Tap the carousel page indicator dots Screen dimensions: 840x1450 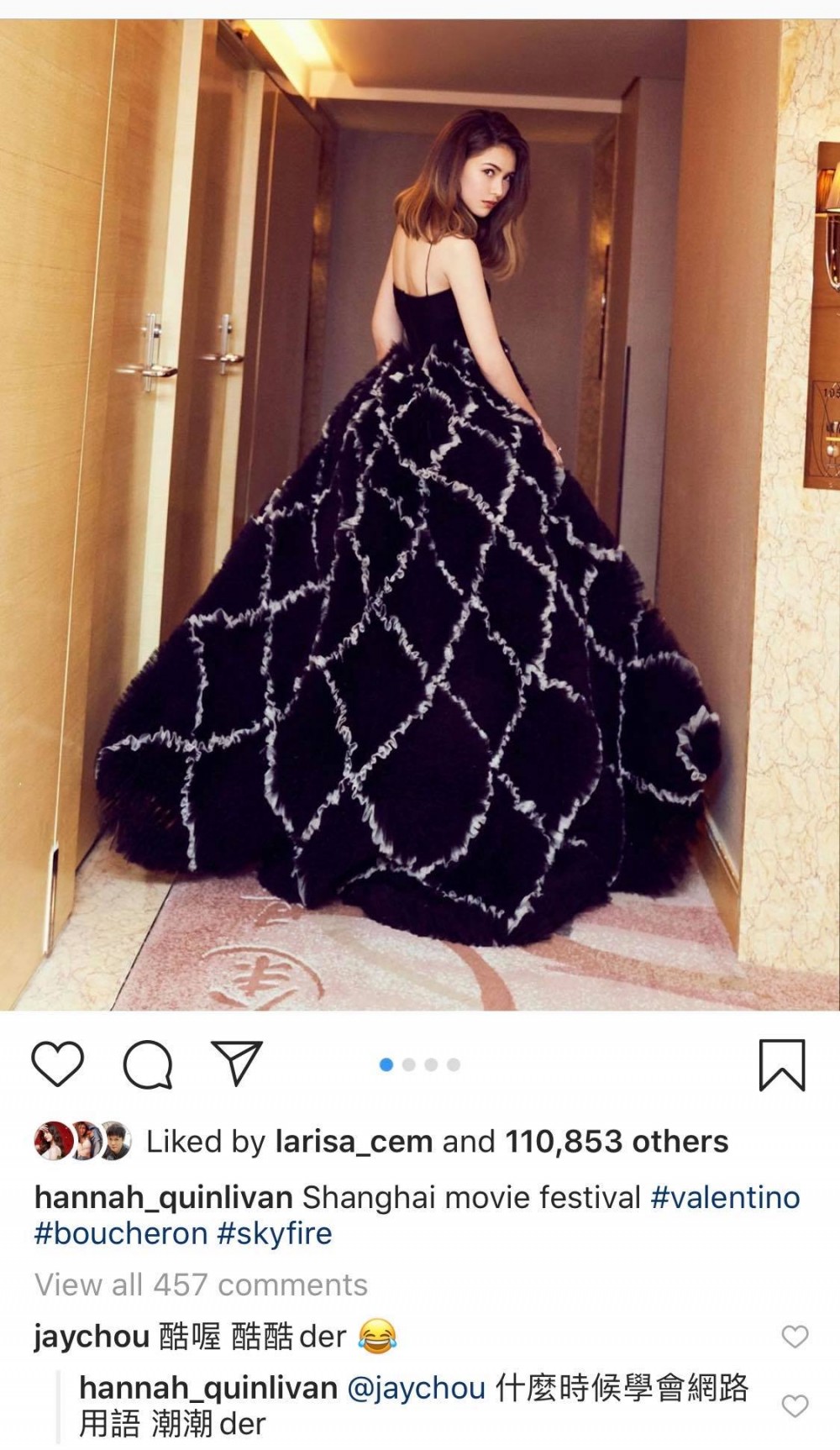tap(420, 1064)
